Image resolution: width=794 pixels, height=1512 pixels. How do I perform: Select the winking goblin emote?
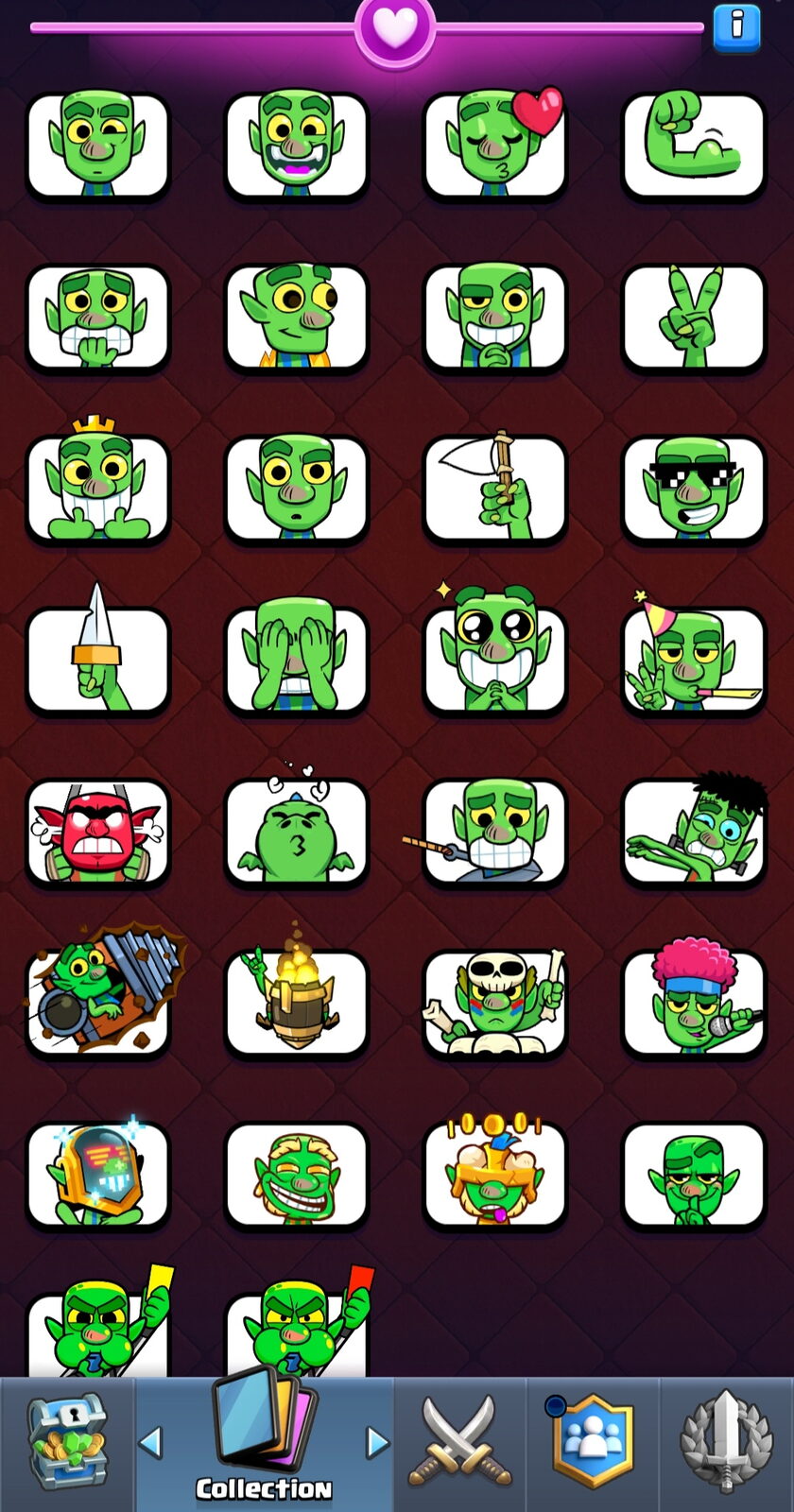(x=97, y=145)
